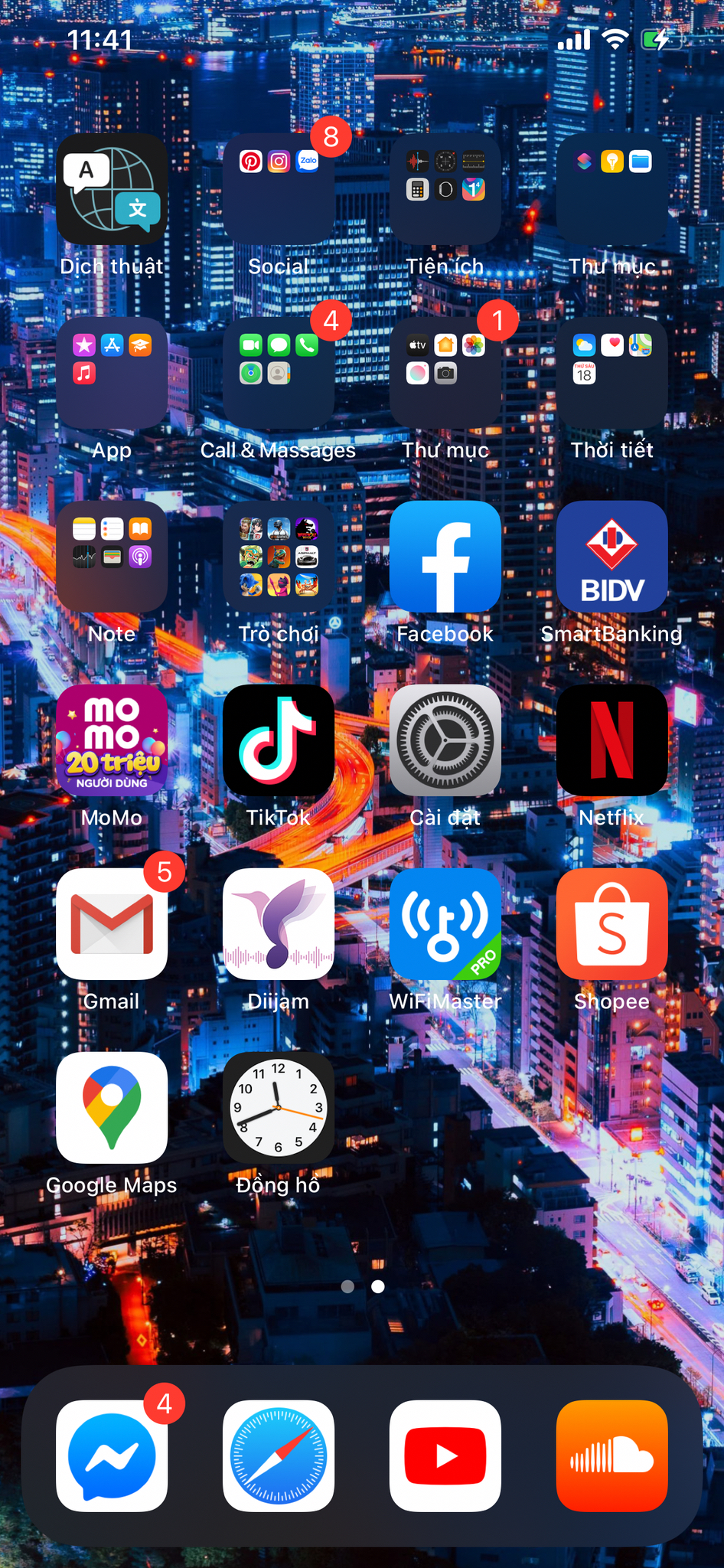
Task: Open Messenger in the dock
Action: 112,1455
